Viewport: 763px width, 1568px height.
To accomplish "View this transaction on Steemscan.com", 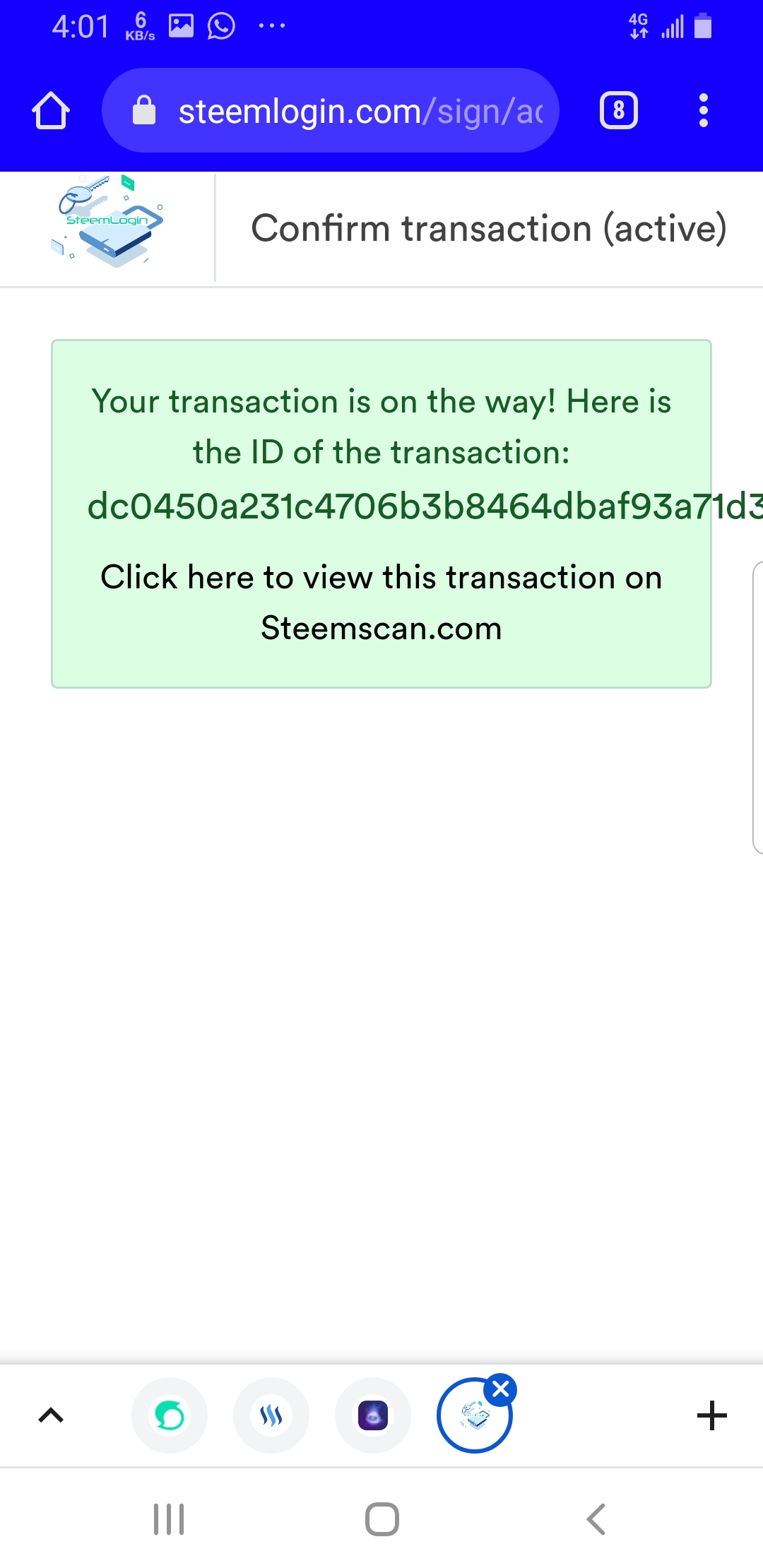I will click(381, 602).
